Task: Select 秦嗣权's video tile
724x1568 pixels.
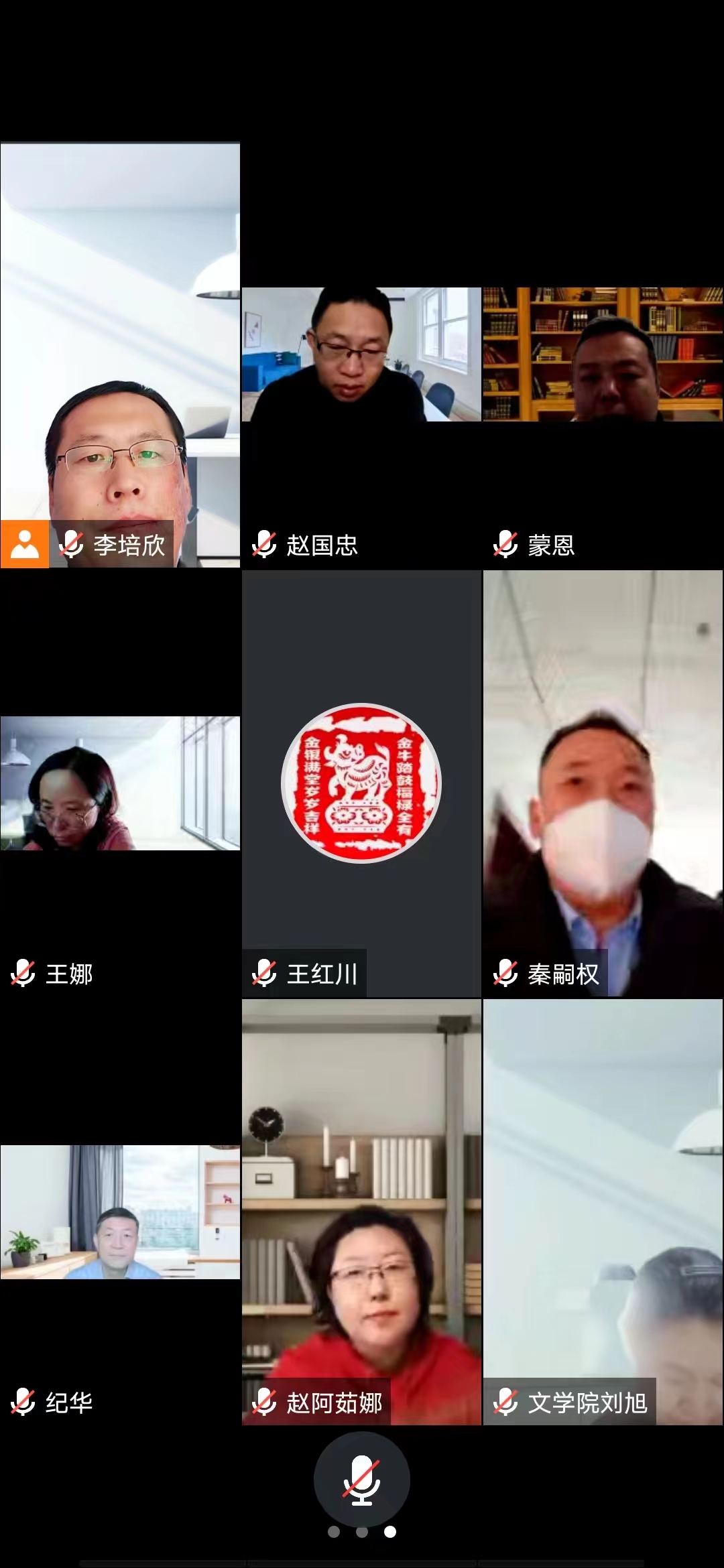Action: click(603, 784)
